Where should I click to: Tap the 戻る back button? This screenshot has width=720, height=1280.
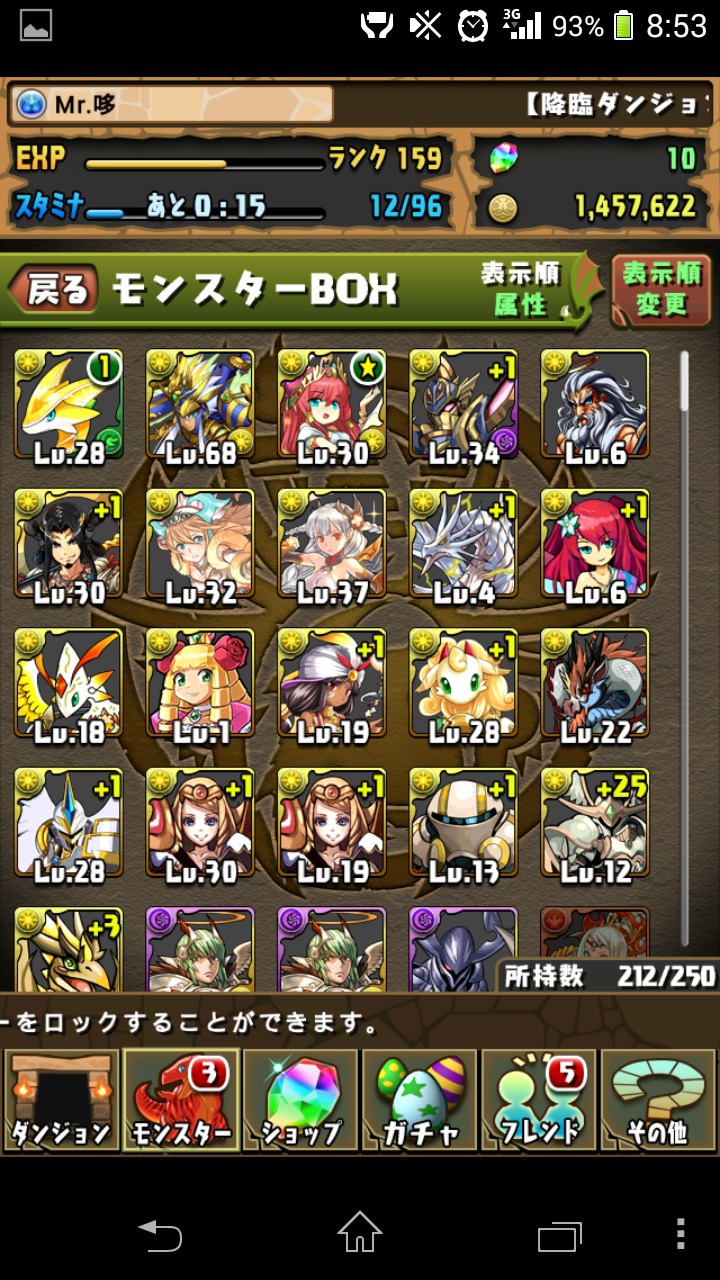pos(55,291)
